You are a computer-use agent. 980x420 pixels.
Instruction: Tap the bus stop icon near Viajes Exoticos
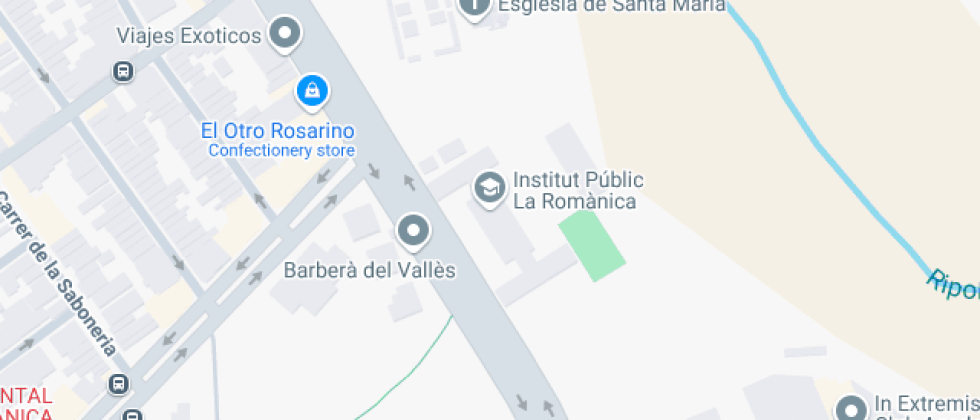(123, 72)
